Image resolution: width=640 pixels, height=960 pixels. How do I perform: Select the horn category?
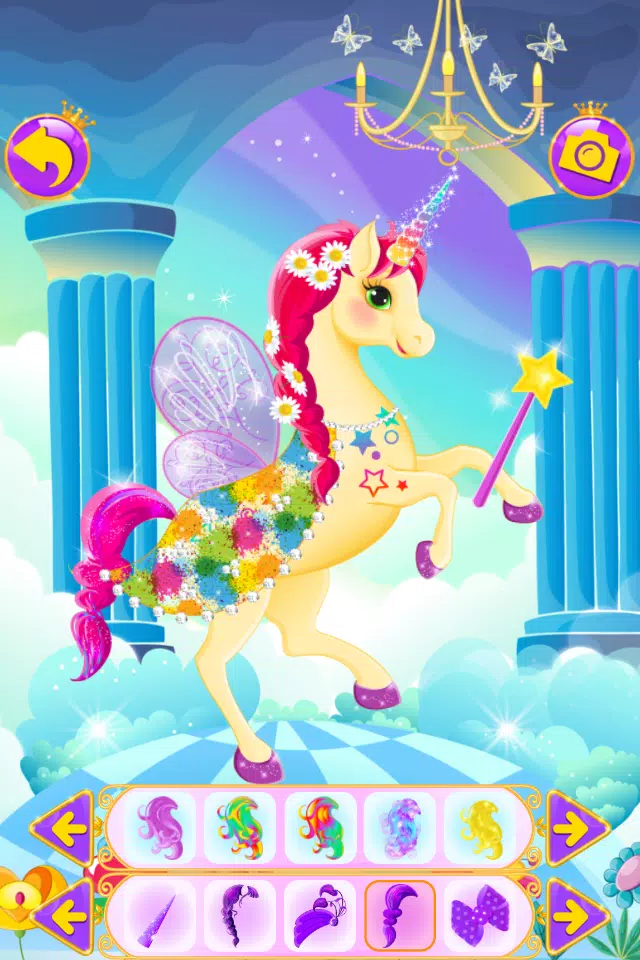(161, 915)
